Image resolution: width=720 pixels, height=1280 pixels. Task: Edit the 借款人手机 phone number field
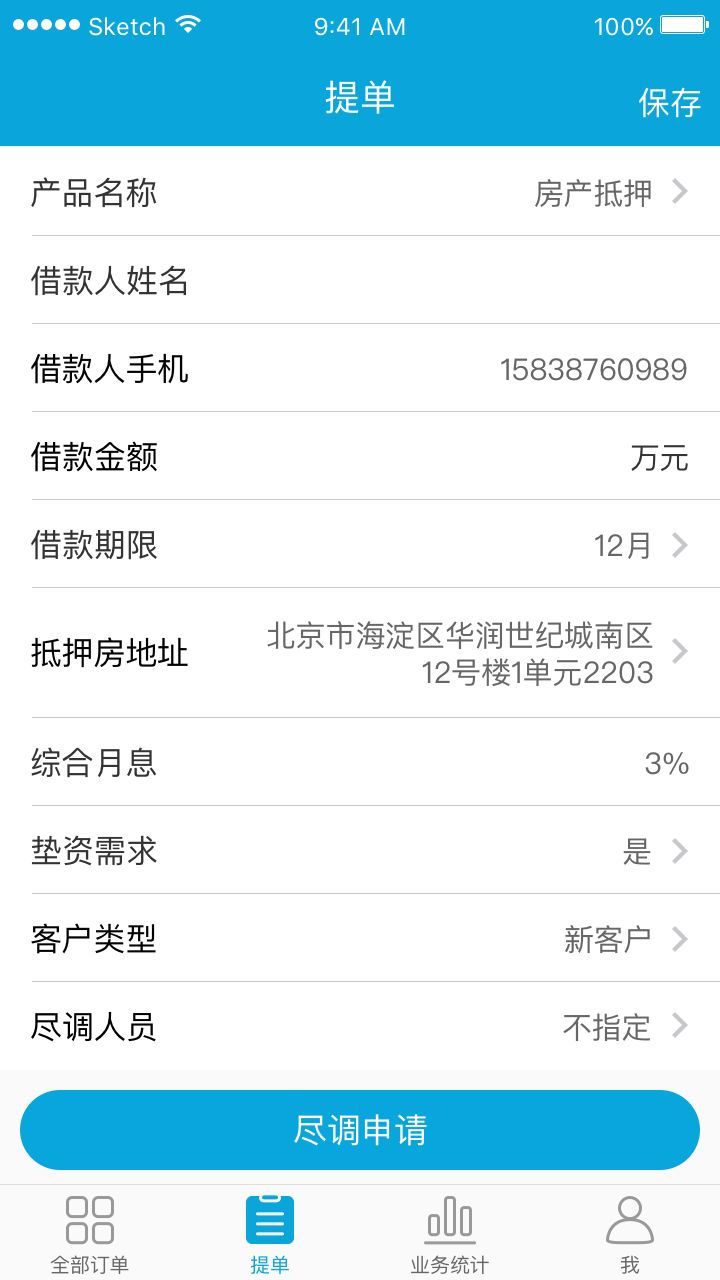(x=592, y=370)
